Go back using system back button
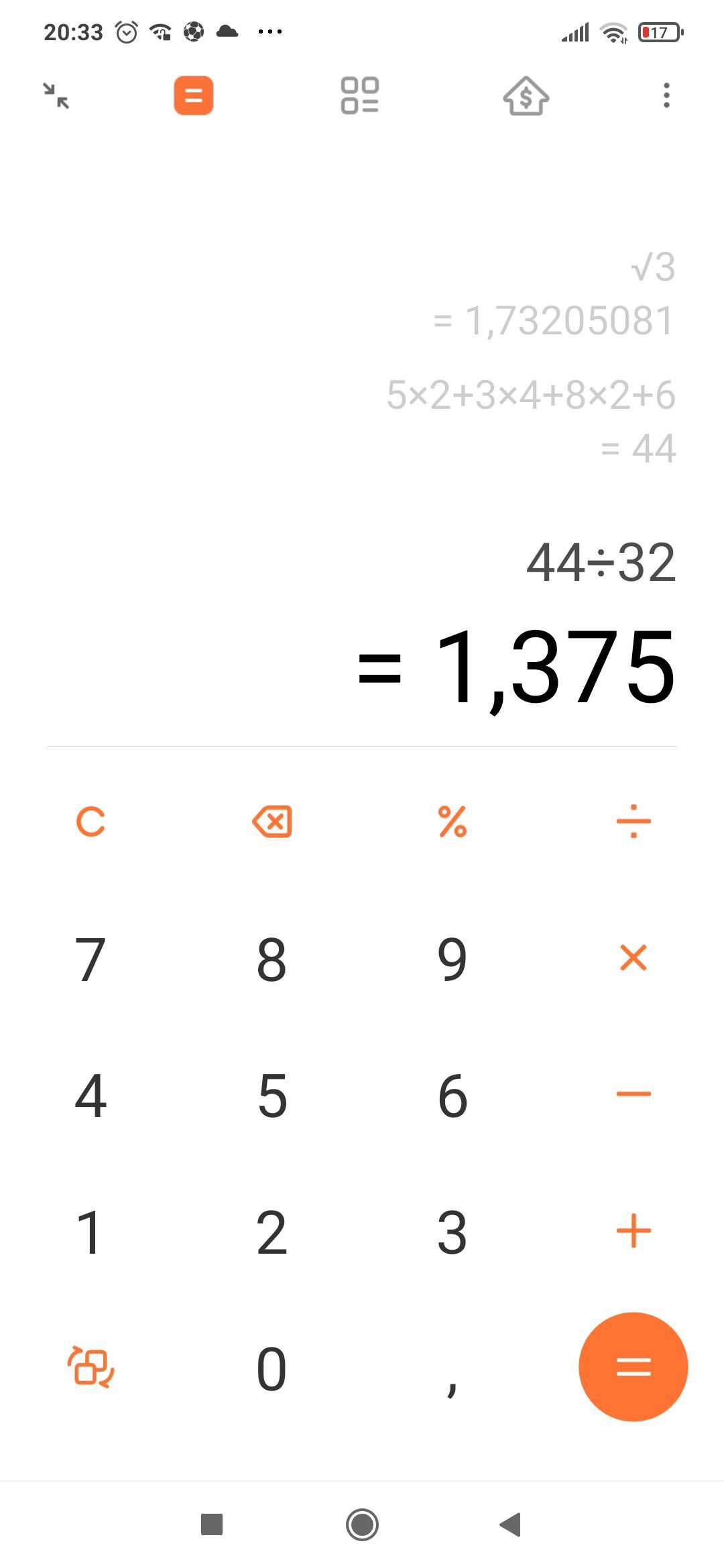 click(511, 1524)
